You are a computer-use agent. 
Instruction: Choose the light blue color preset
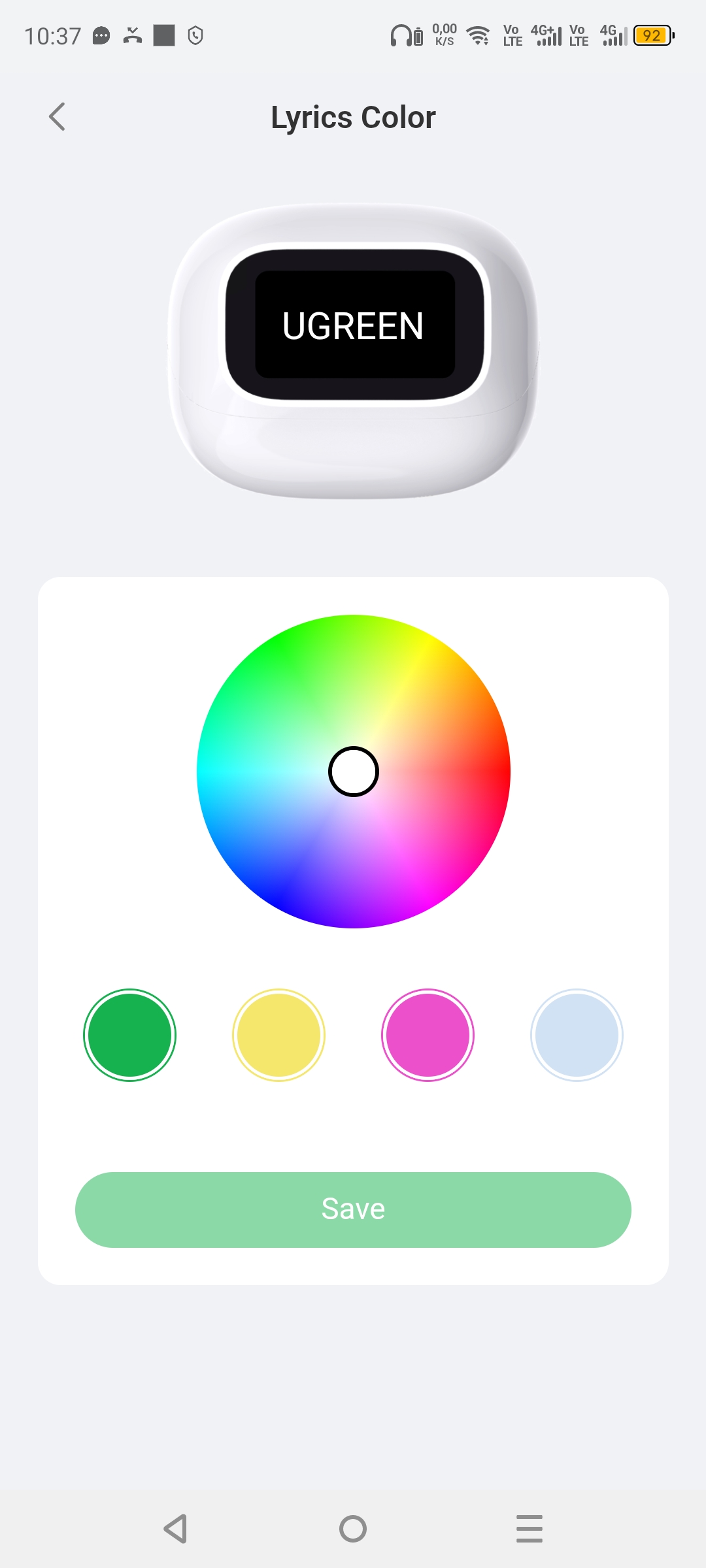click(577, 1035)
